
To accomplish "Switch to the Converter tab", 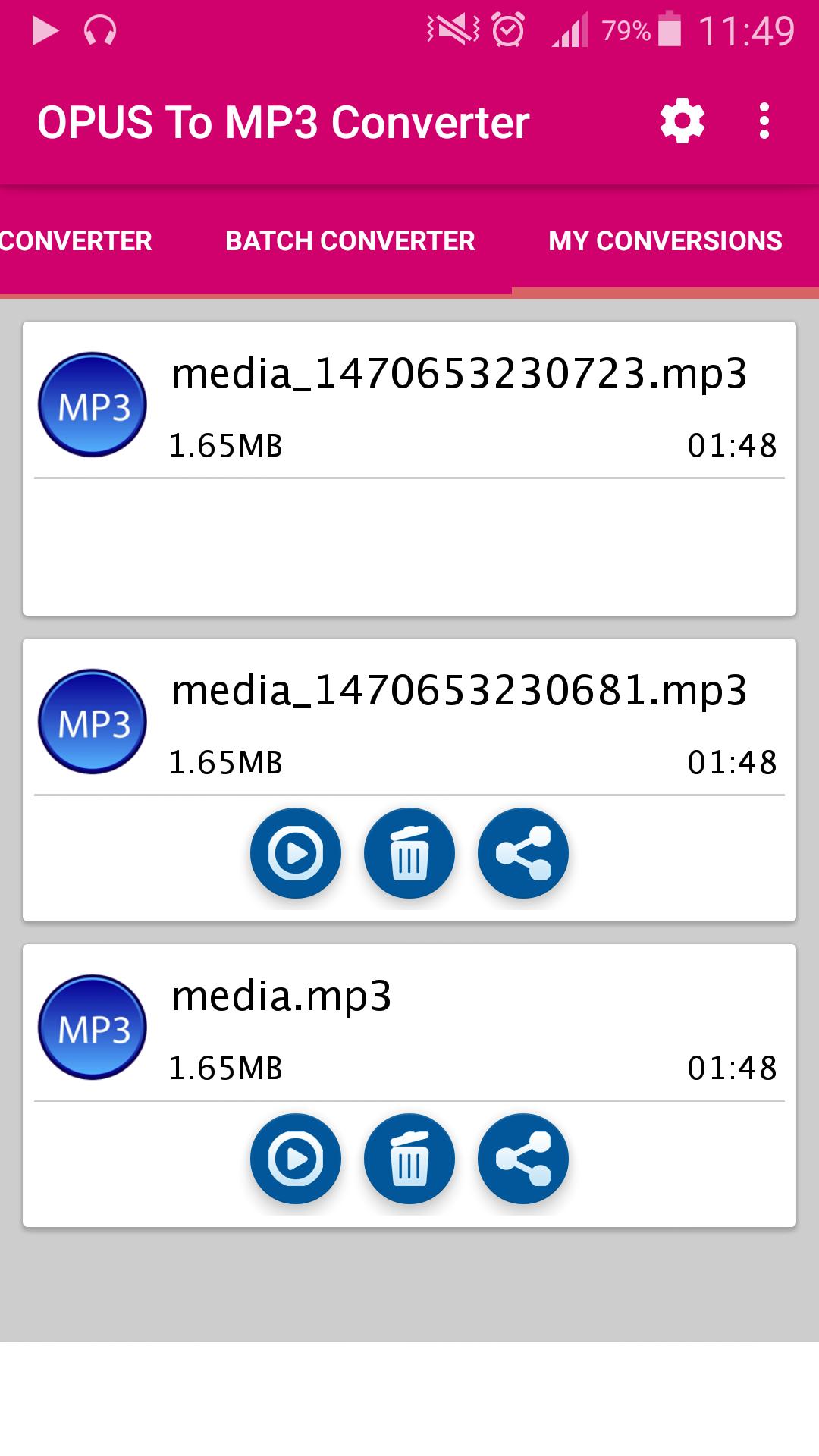I will pos(76,241).
